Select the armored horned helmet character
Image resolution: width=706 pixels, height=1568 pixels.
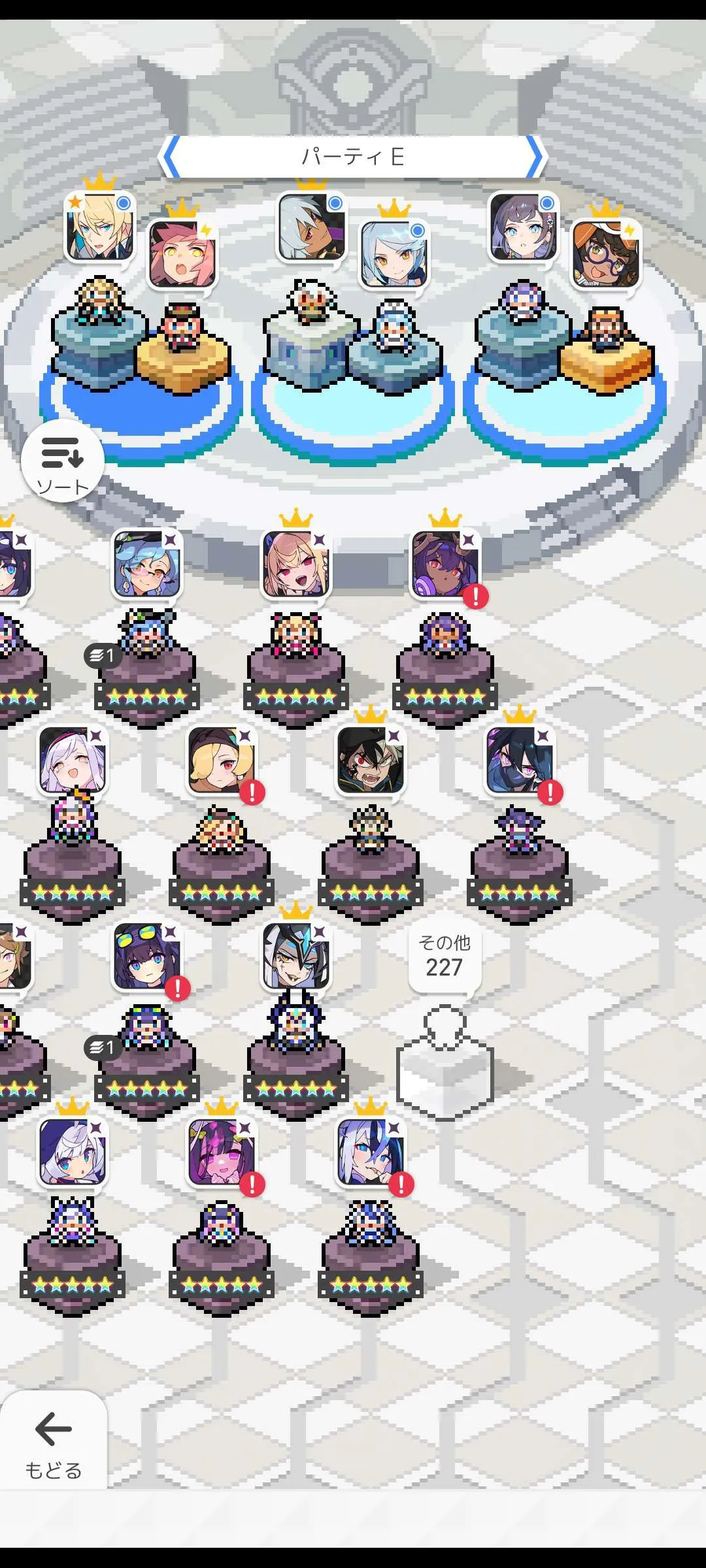click(x=295, y=956)
